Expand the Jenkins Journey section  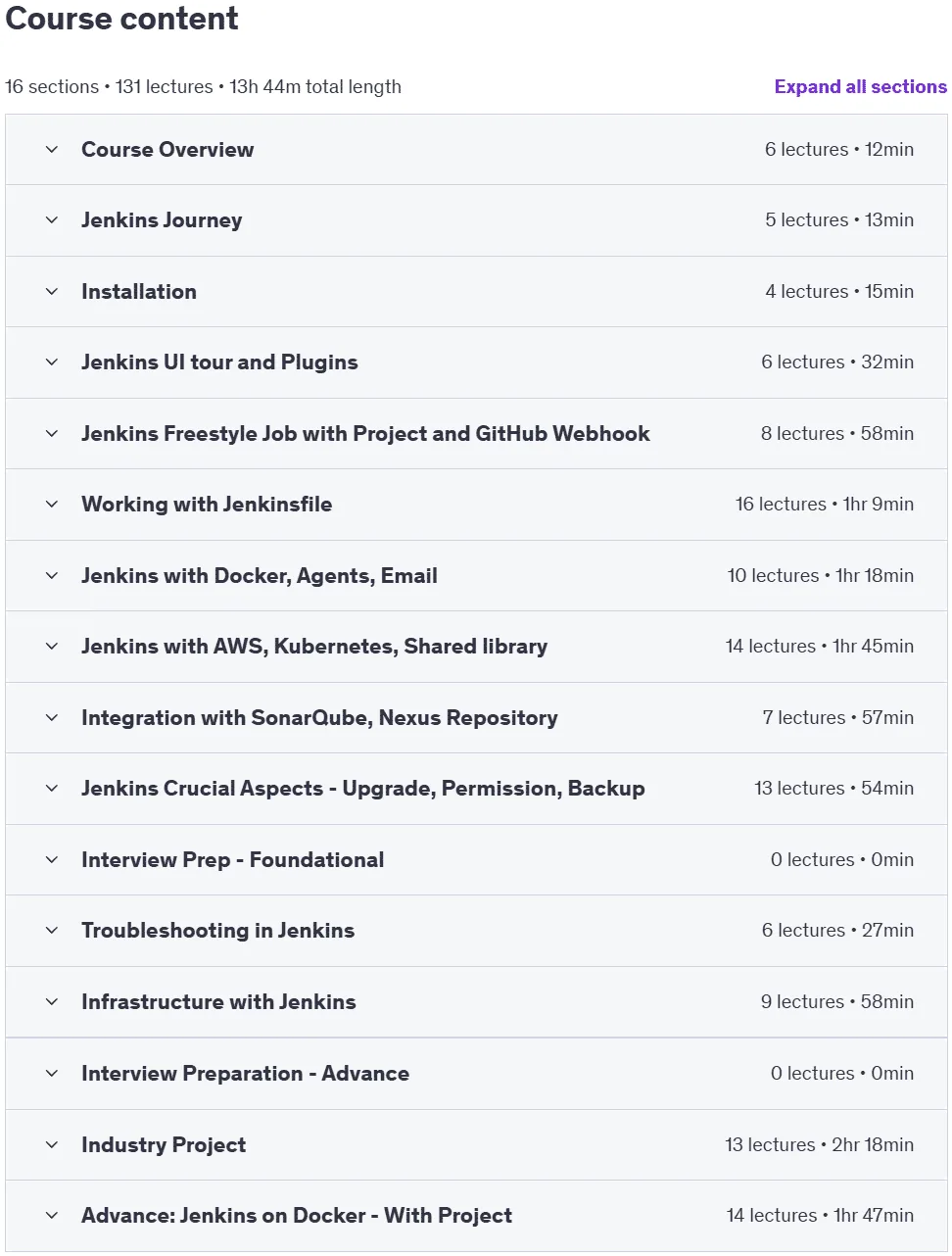pos(476,220)
